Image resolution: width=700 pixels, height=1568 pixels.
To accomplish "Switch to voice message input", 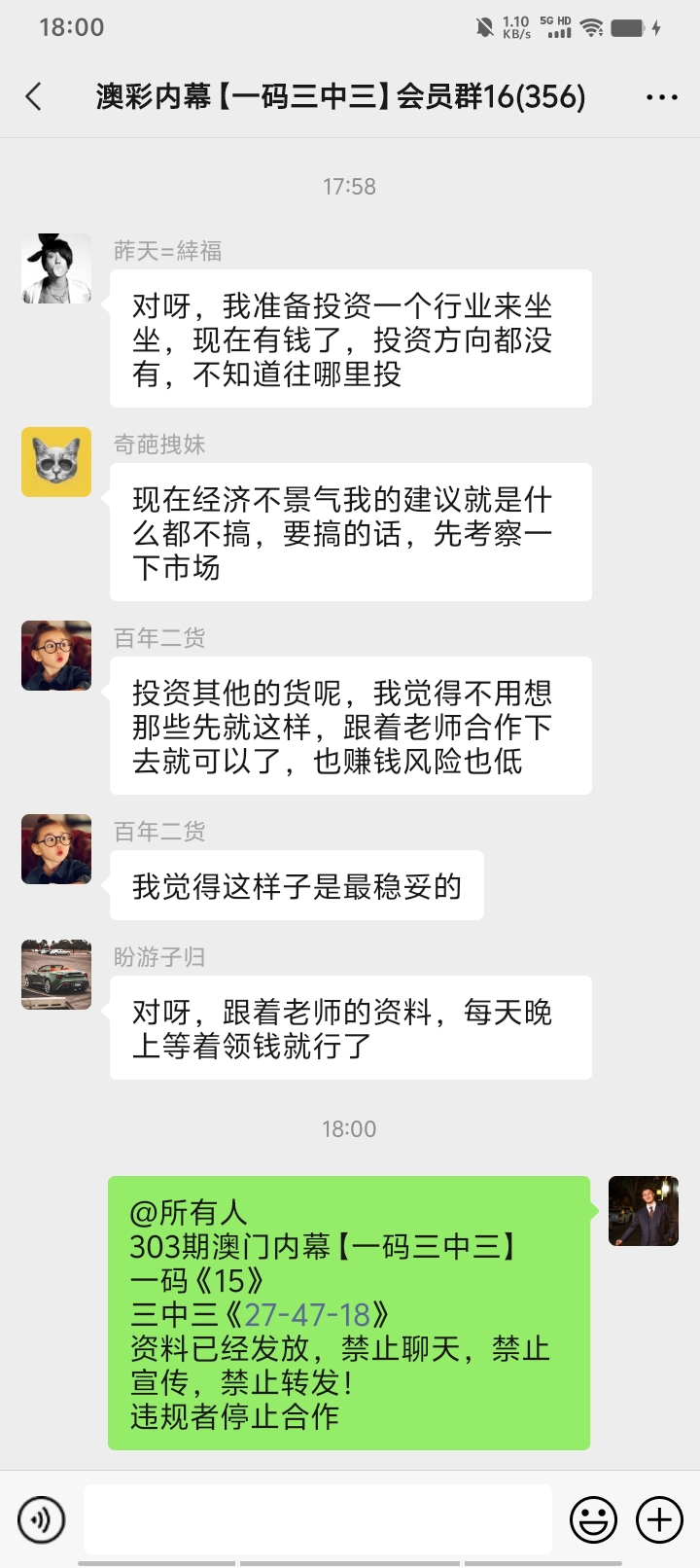I will [x=42, y=1518].
